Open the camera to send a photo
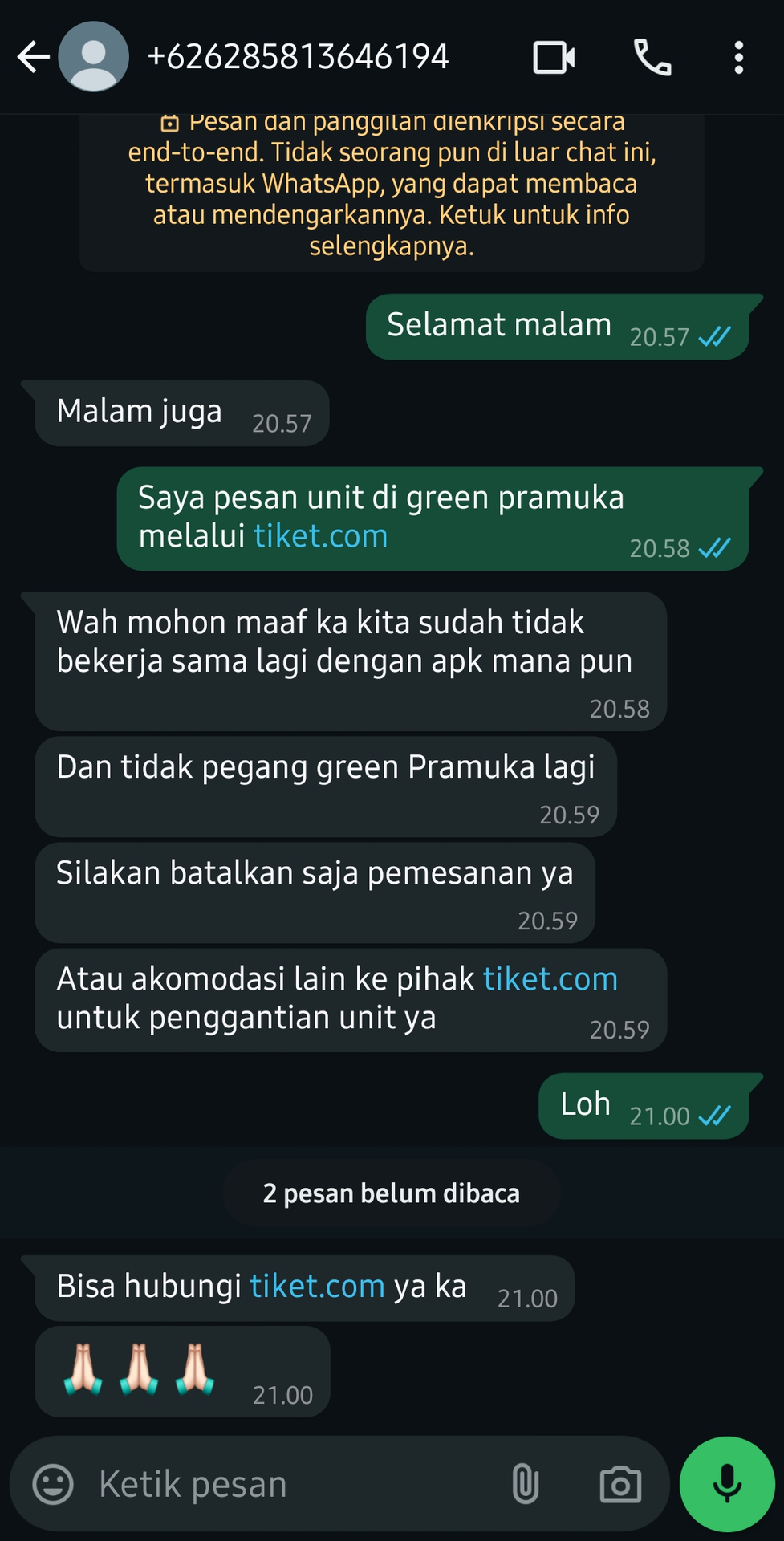Screen dimensions: 784x1541 620,1484
